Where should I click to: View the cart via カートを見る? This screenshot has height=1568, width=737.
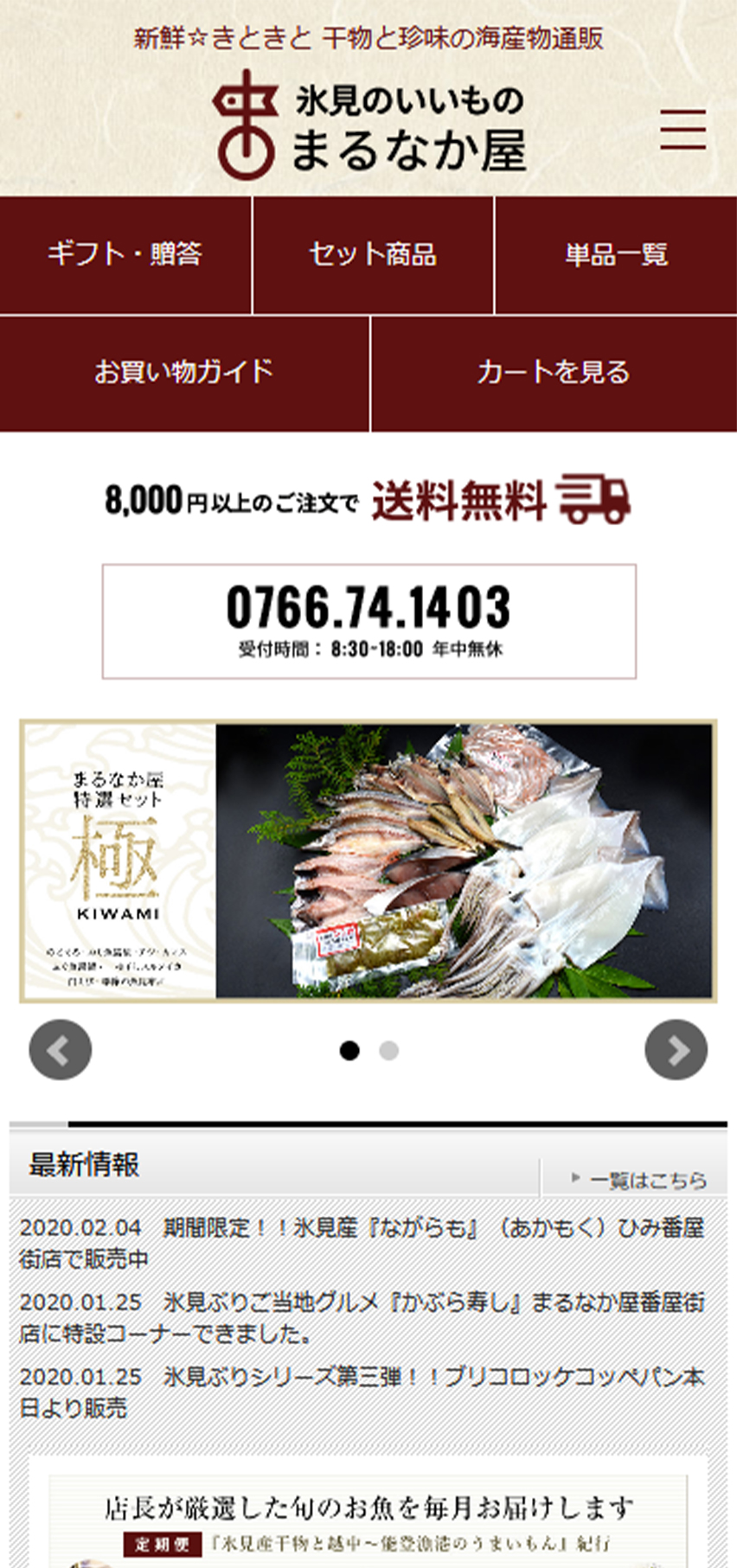[554, 372]
